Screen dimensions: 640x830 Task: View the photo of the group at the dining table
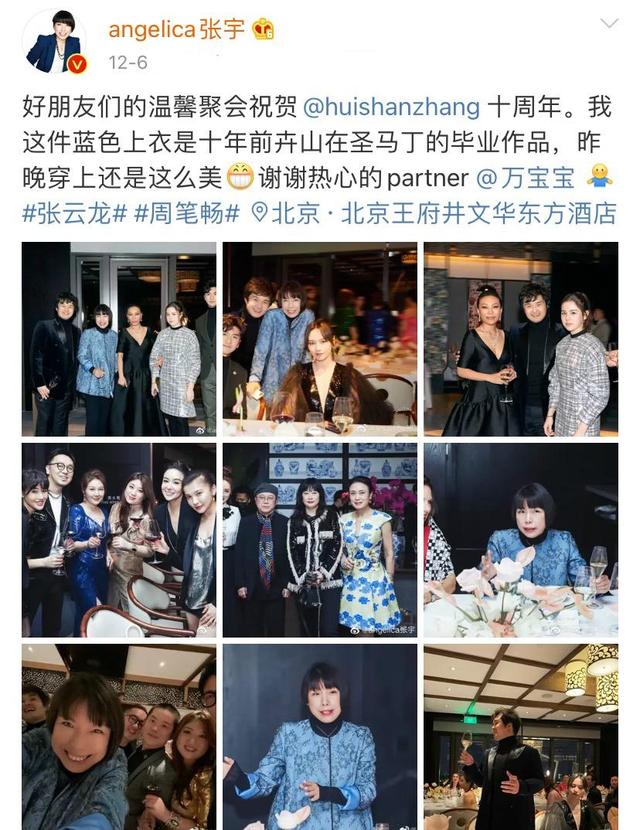[x=320, y=339]
